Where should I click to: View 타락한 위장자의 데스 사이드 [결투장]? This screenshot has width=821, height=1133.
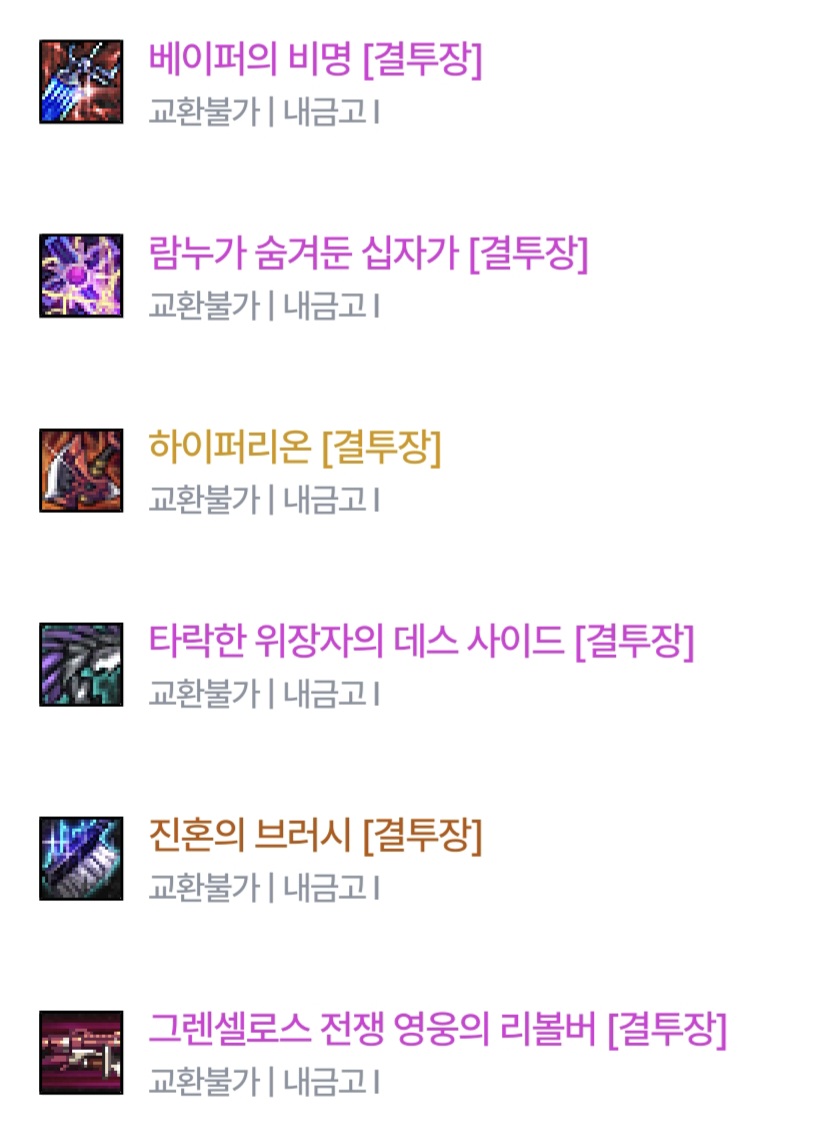click(420, 643)
